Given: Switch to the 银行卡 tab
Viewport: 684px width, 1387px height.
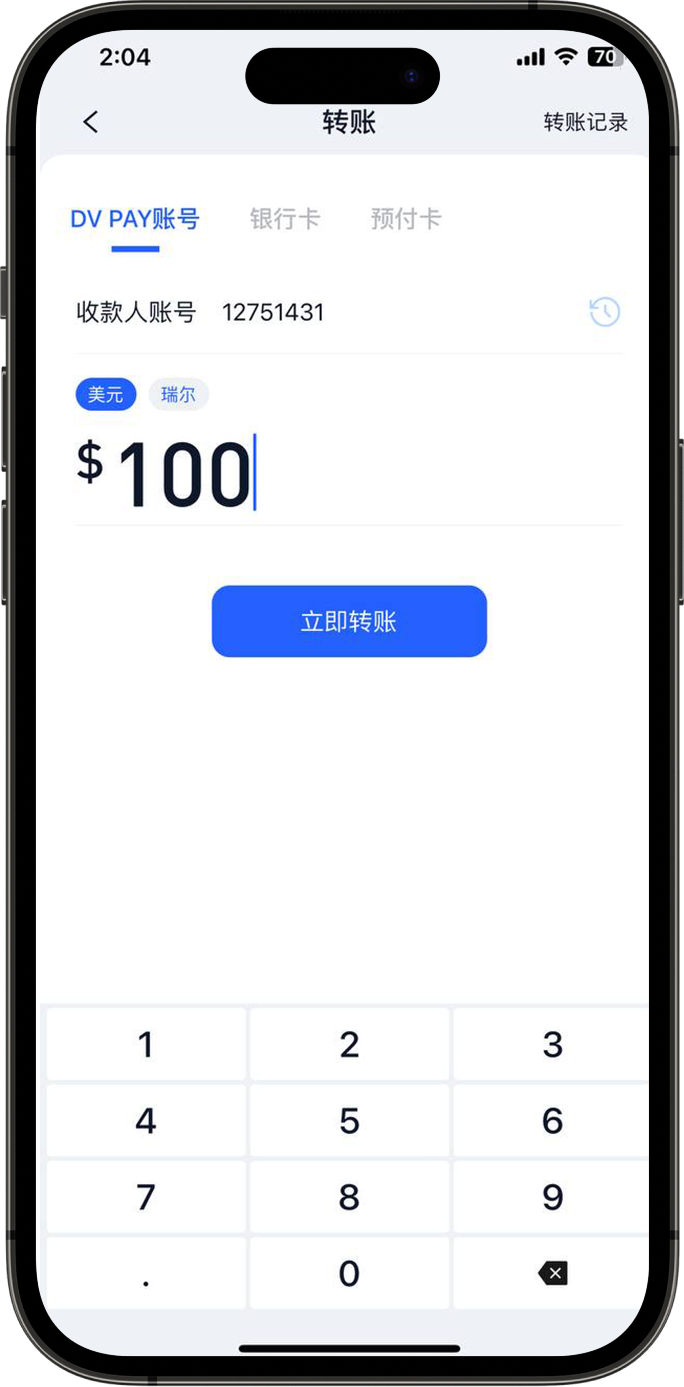Looking at the screenshot, I should (285, 219).
